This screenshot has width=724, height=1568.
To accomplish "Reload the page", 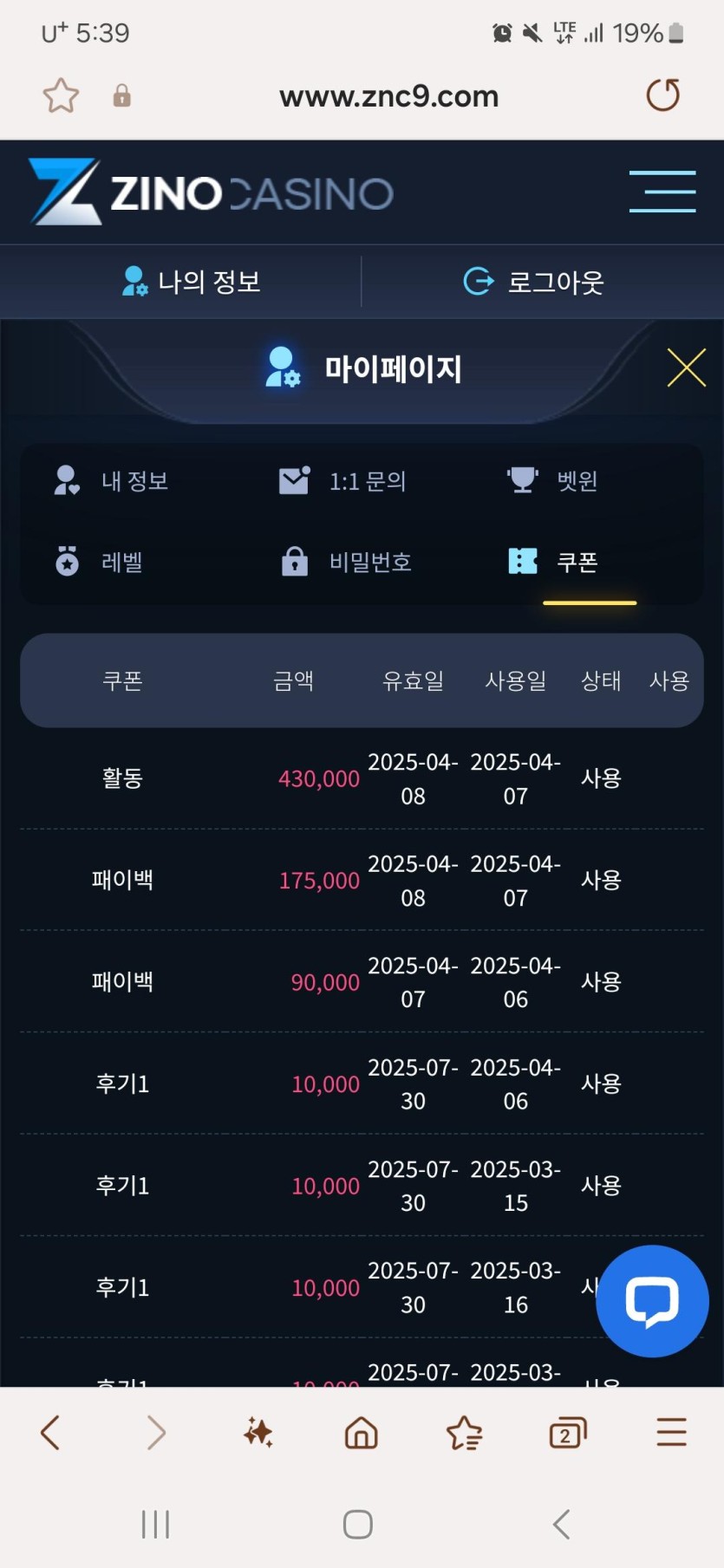I will point(662,95).
